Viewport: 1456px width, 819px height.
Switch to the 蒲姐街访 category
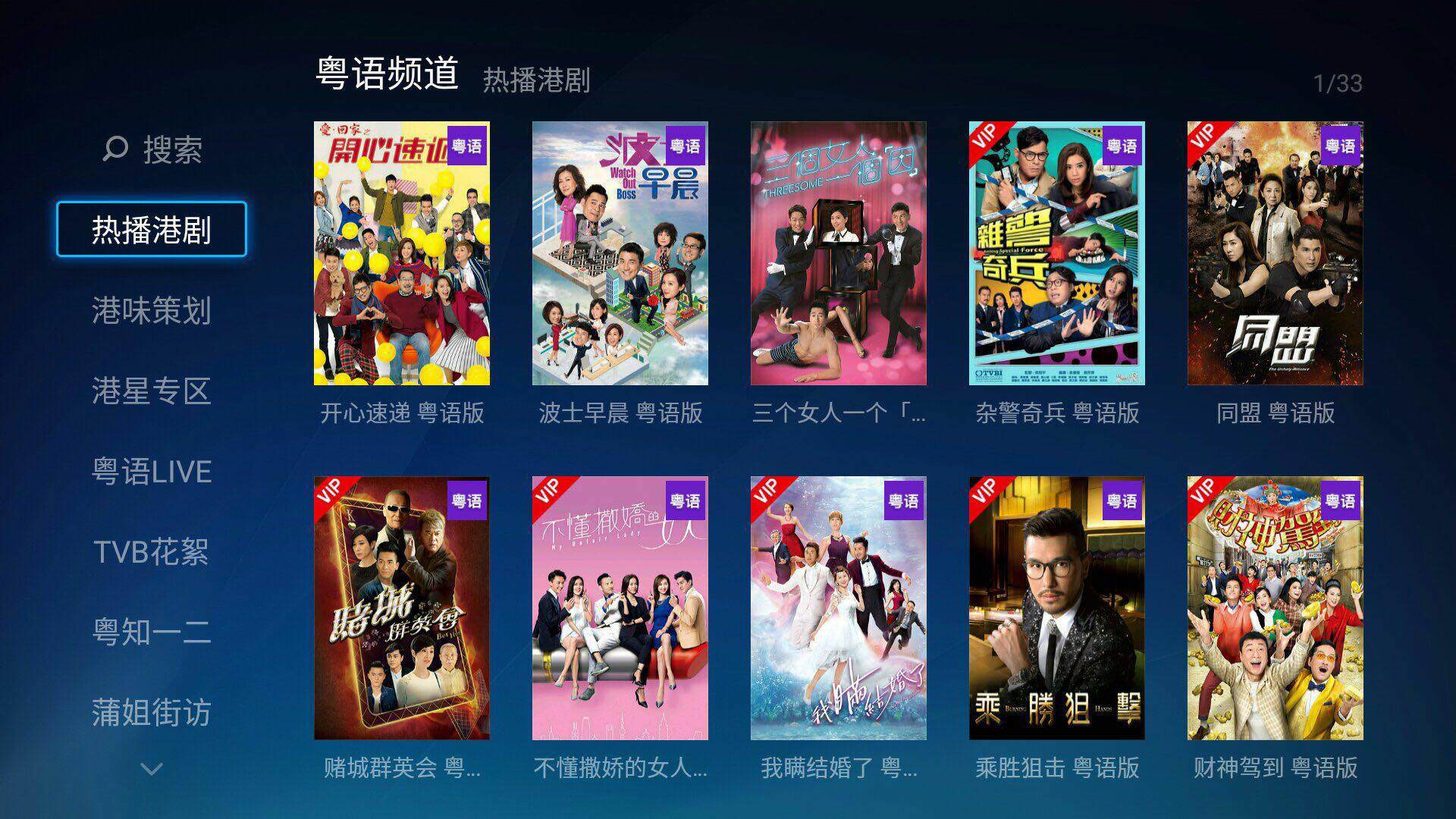152,713
